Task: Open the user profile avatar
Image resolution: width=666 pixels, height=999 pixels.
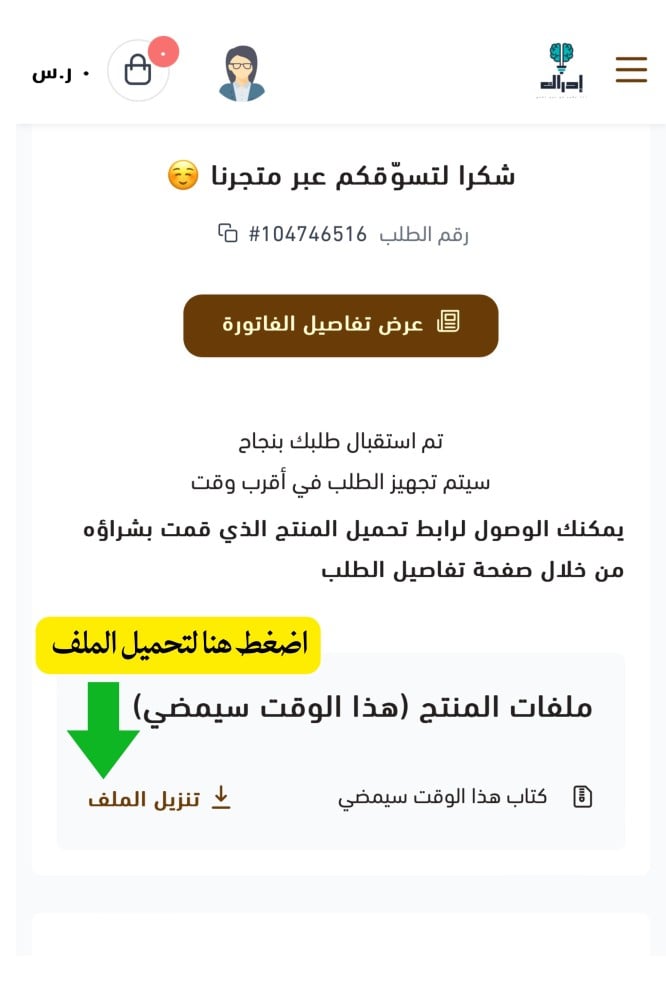Action: click(x=241, y=73)
